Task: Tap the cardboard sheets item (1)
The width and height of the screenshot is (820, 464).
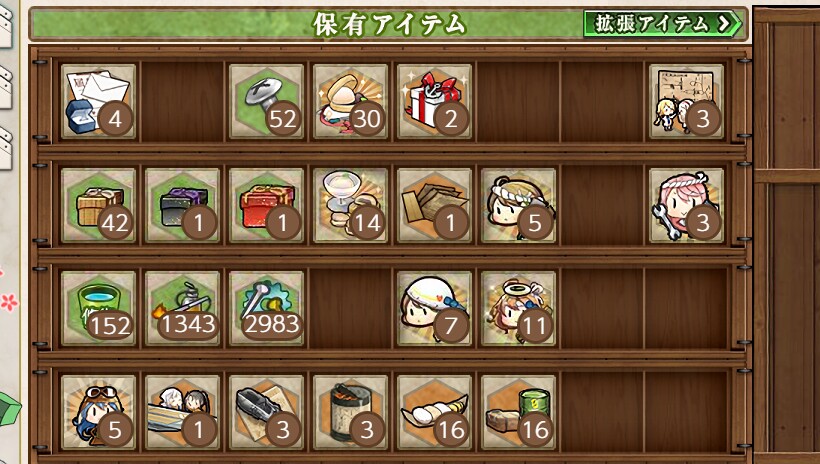Action: (x=434, y=204)
